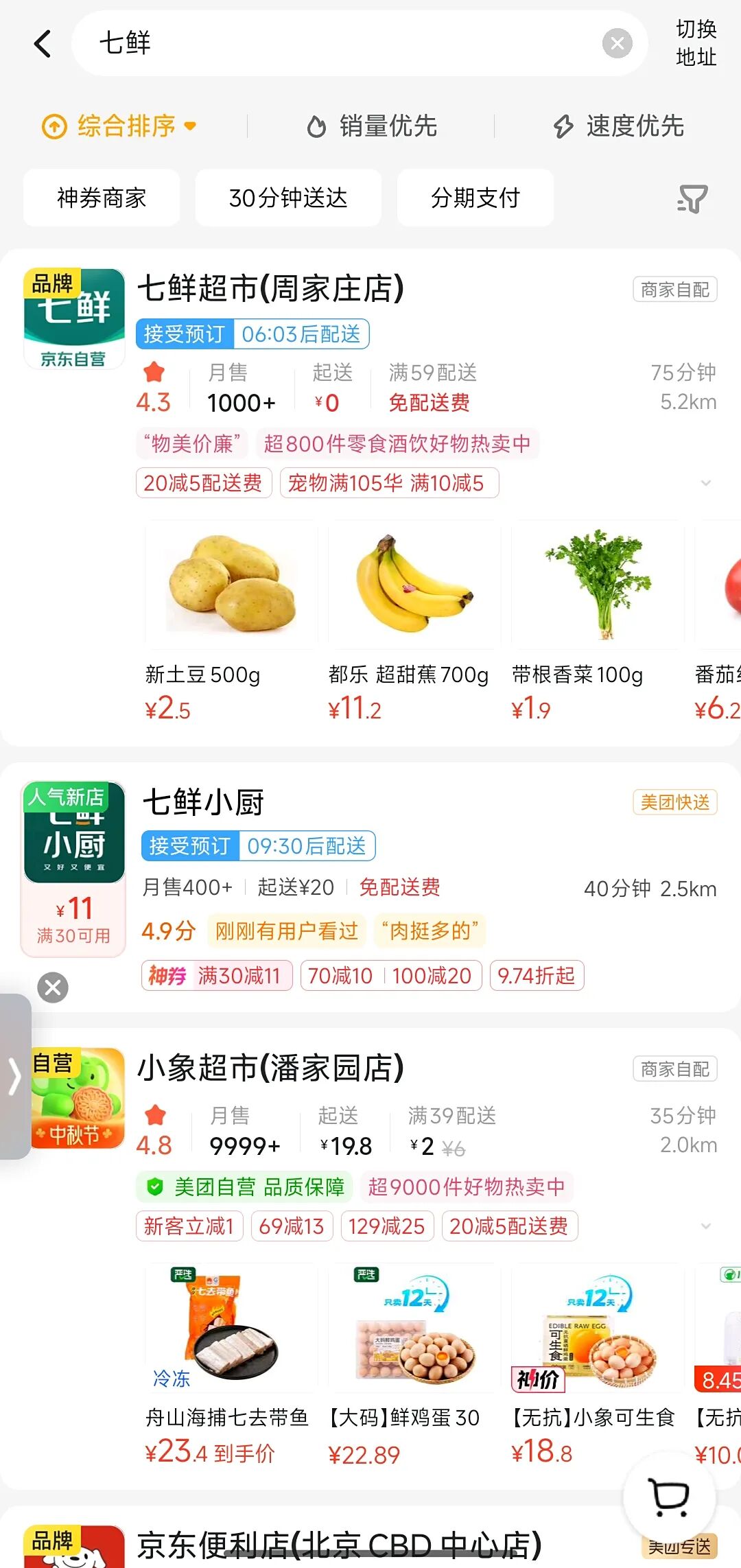Clear the search text 七鲜

pos(617,44)
